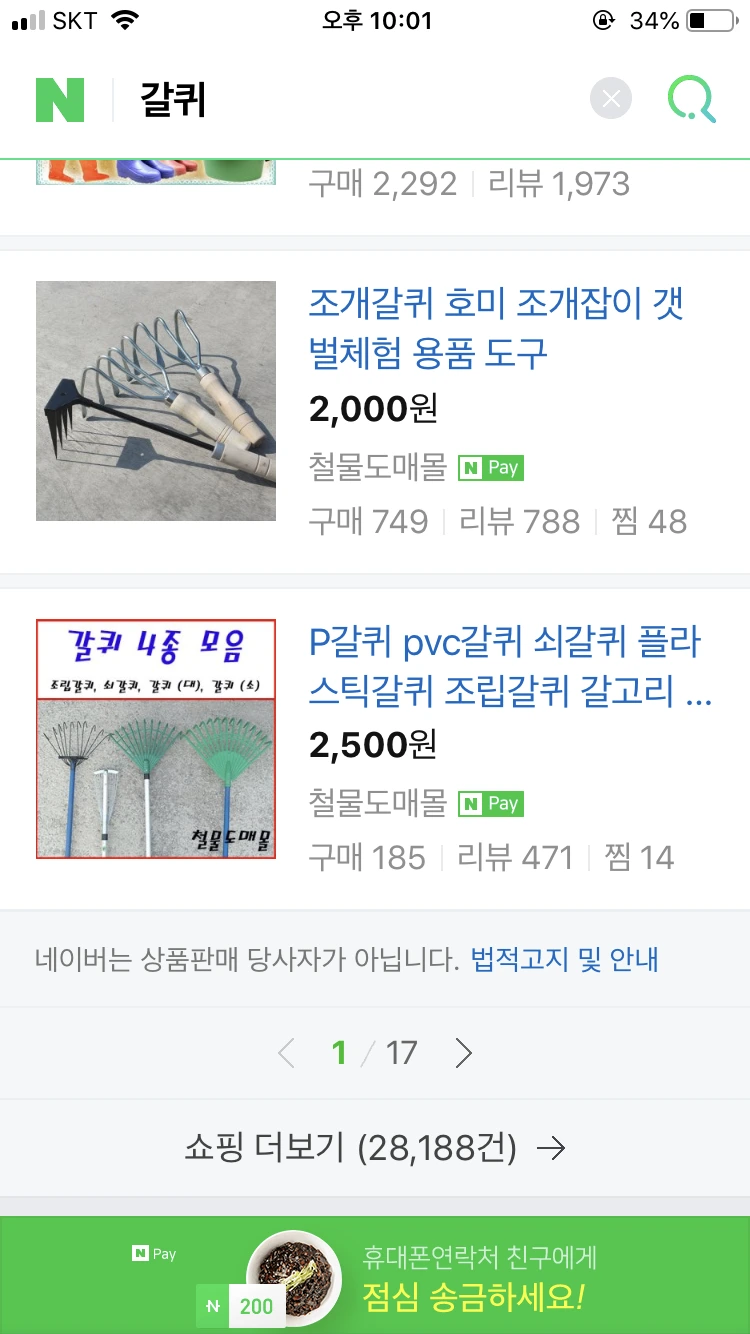The image size is (750, 1334).
Task: Open the Naver home logo
Action: click(60, 100)
